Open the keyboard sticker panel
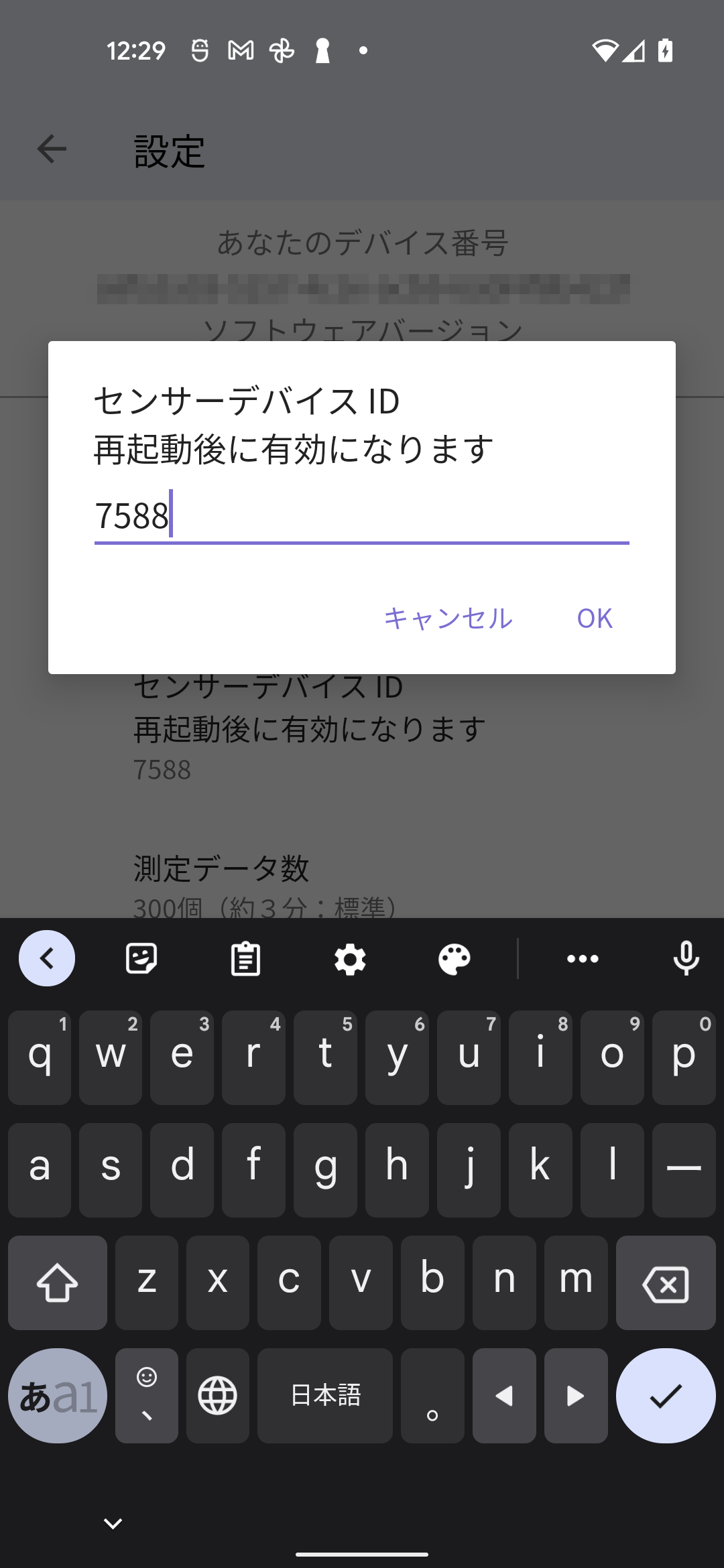 point(141,959)
